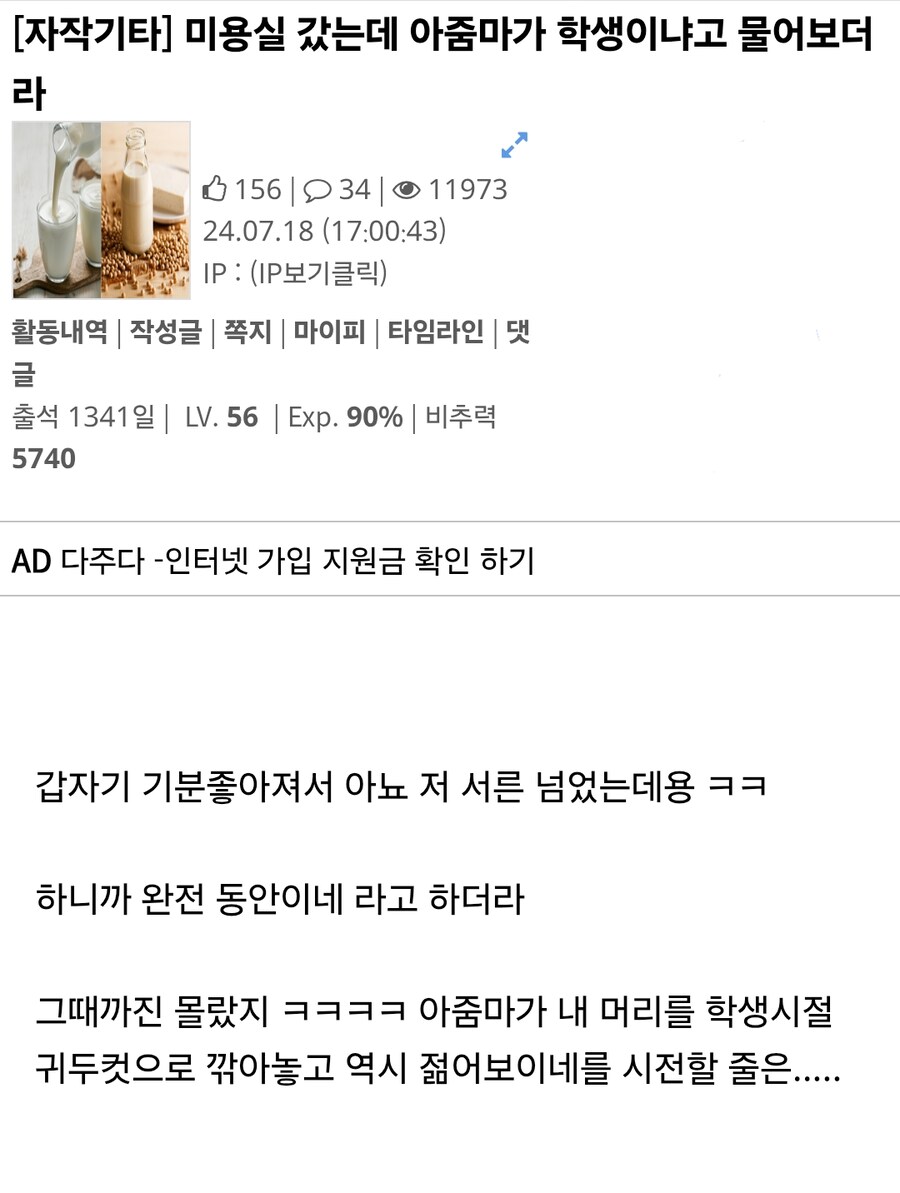Click the blue expand arrow icon
The image size is (900, 1193).
pos(516,144)
